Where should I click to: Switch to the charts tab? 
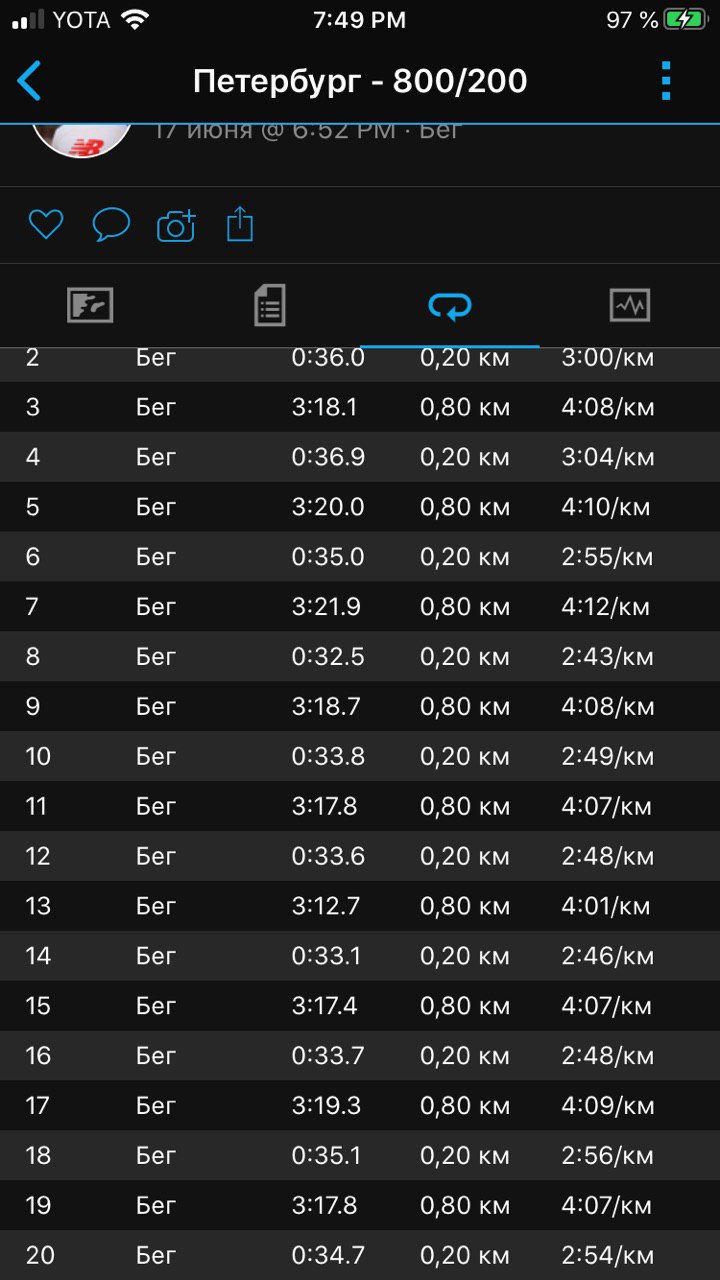coord(630,305)
